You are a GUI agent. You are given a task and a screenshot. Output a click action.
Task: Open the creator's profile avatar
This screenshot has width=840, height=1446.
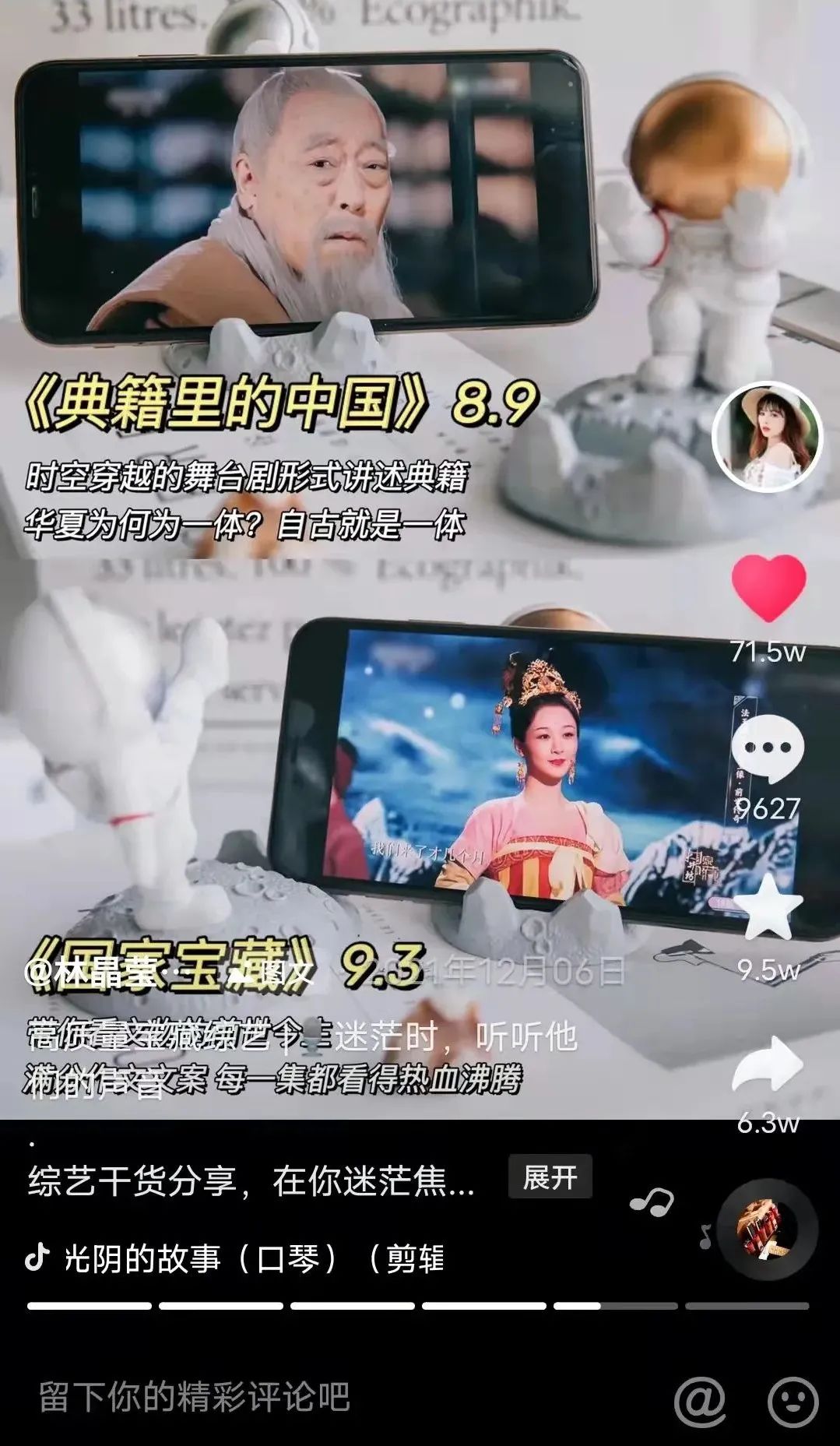point(767,438)
